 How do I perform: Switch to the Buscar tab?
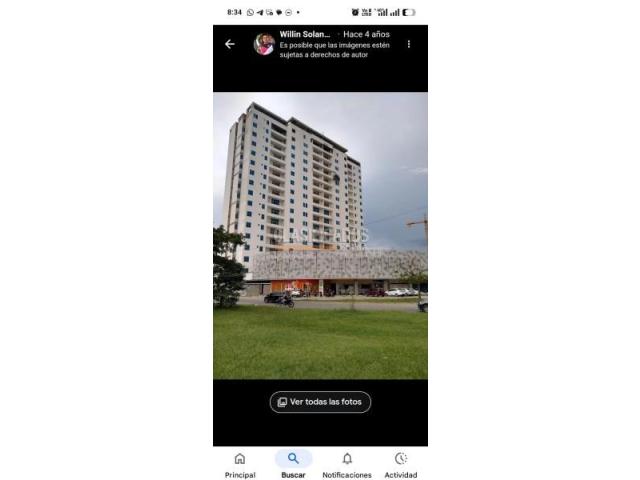coord(293,464)
